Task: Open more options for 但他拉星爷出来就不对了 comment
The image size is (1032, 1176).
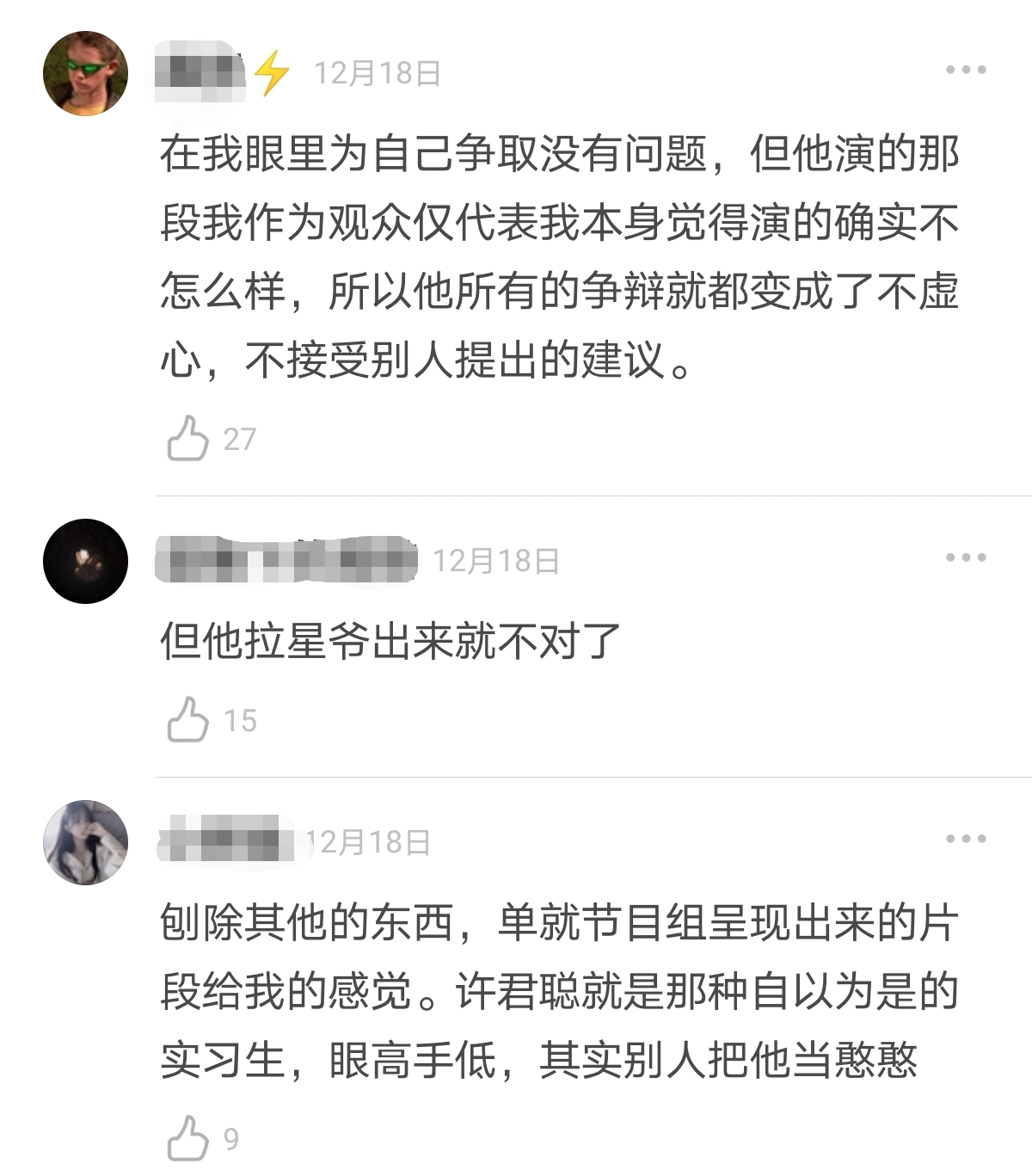Action: tap(965, 558)
